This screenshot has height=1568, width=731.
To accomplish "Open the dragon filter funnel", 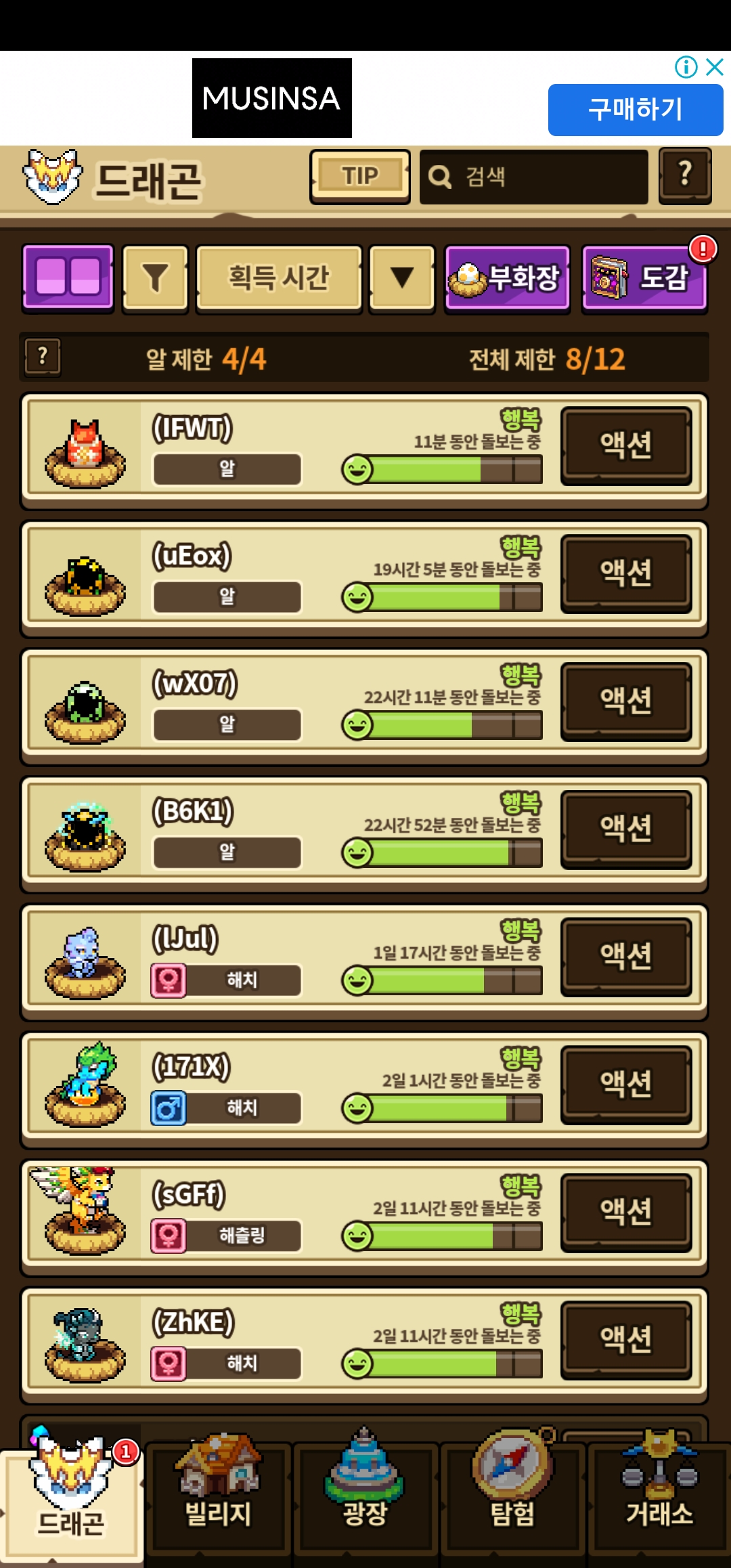I will point(155,278).
